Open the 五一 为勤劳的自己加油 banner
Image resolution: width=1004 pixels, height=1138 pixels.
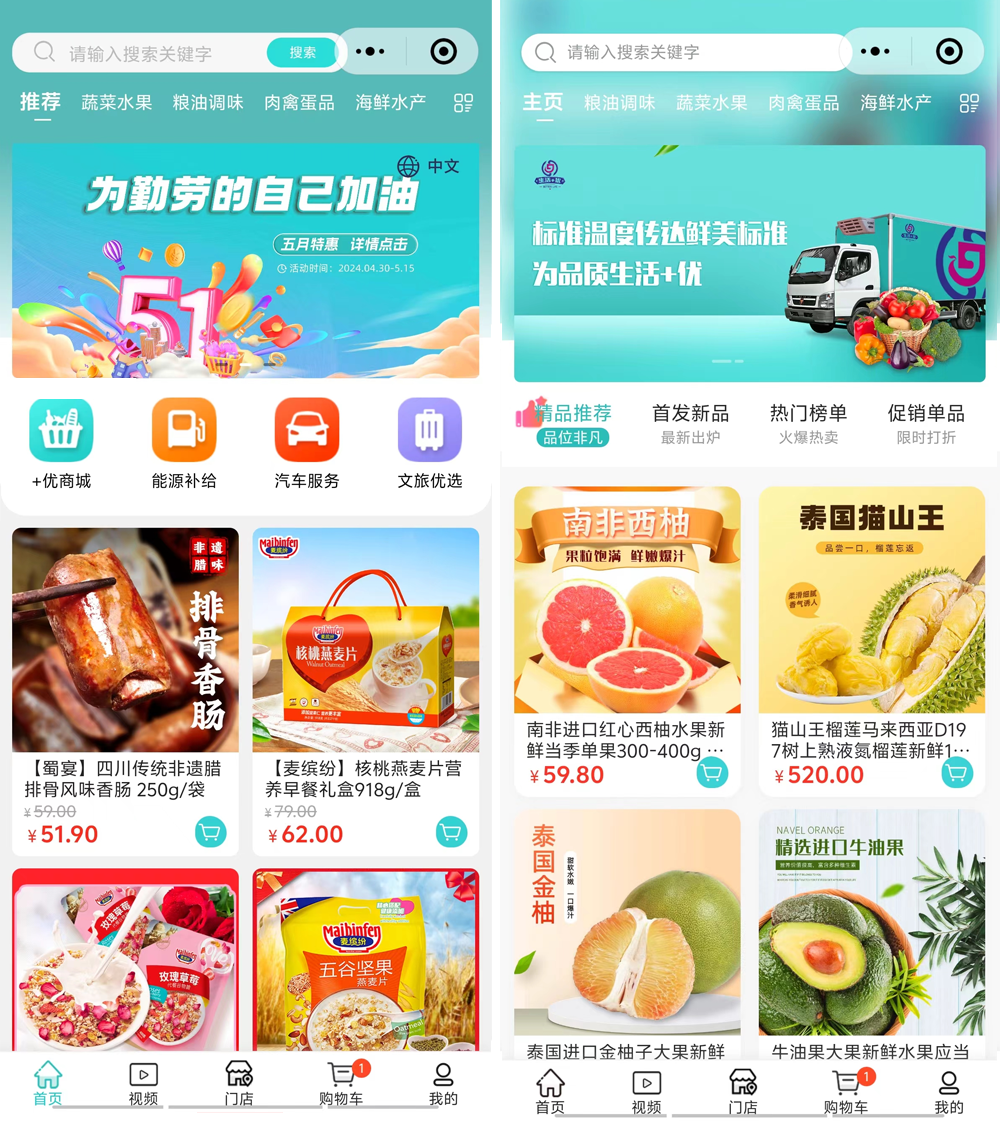245,260
